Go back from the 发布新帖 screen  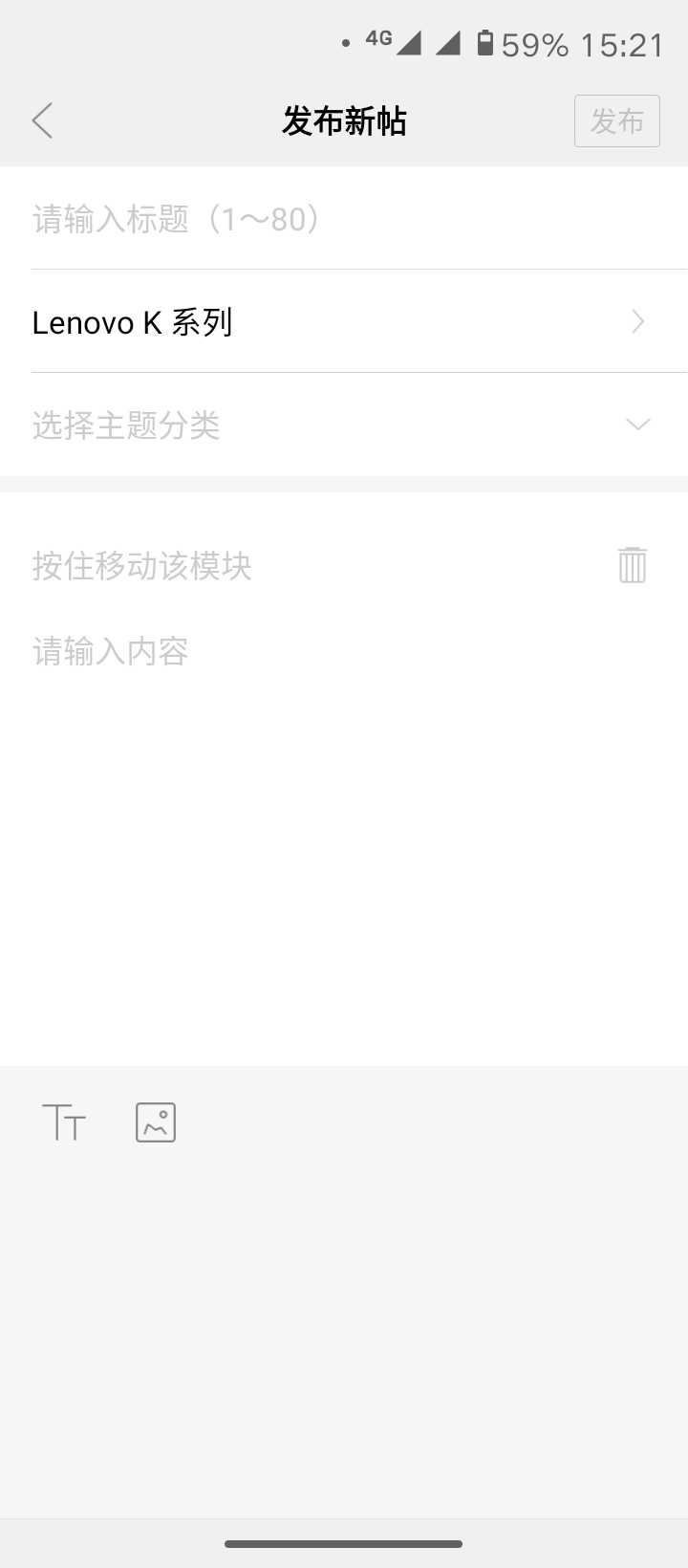point(42,120)
